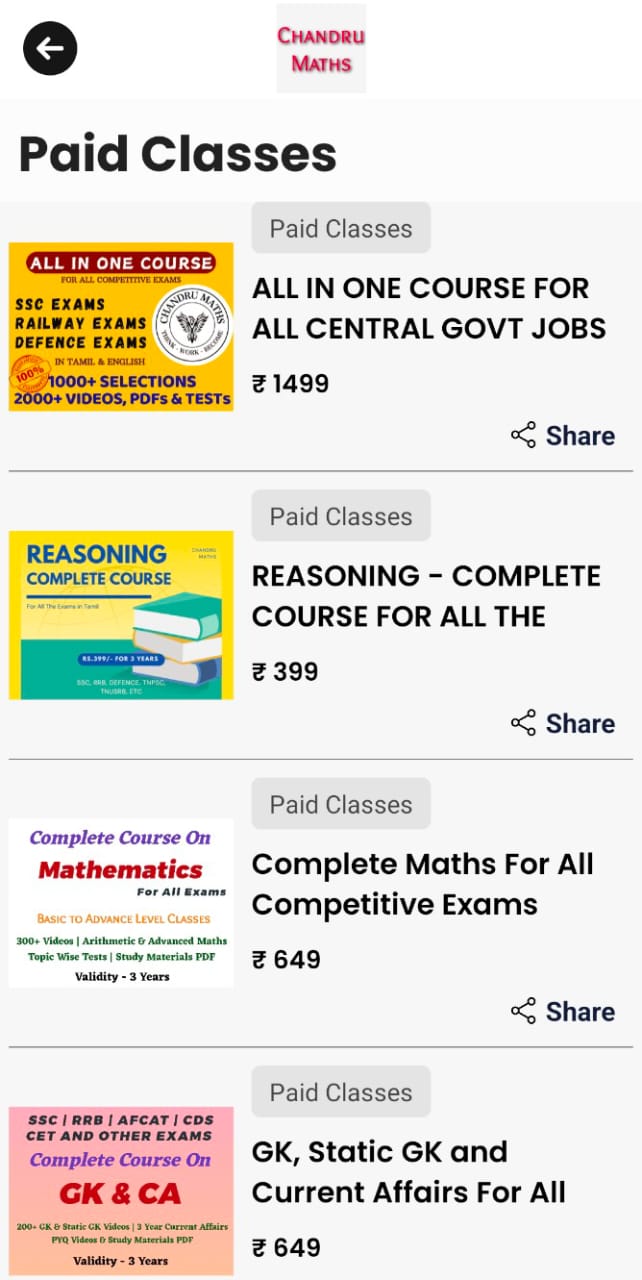The width and height of the screenshot is (642, 1280).
Task: Open the All In One Course card
Action: point(321,336)
